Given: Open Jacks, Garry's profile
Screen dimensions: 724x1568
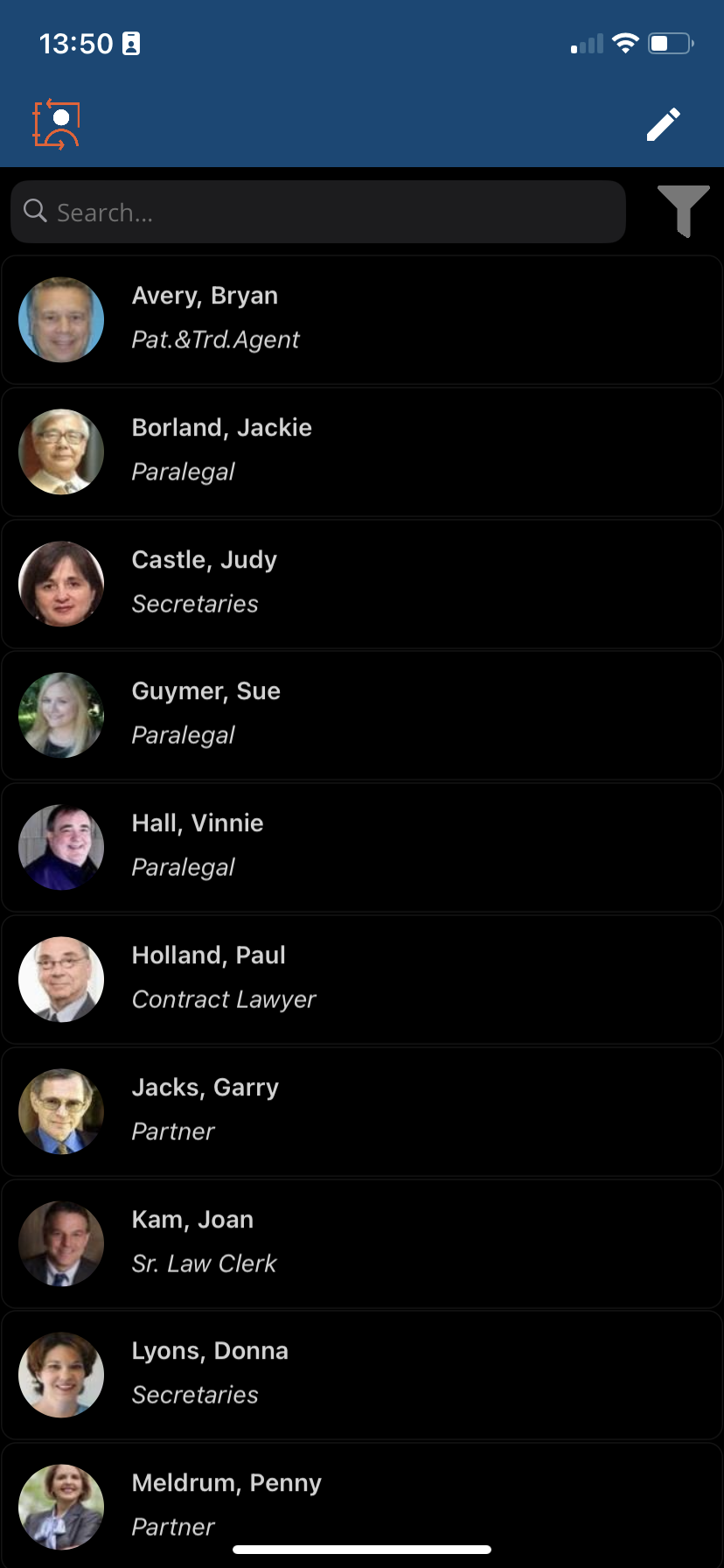Looking at the screenshot, I should pos(362,1111).
